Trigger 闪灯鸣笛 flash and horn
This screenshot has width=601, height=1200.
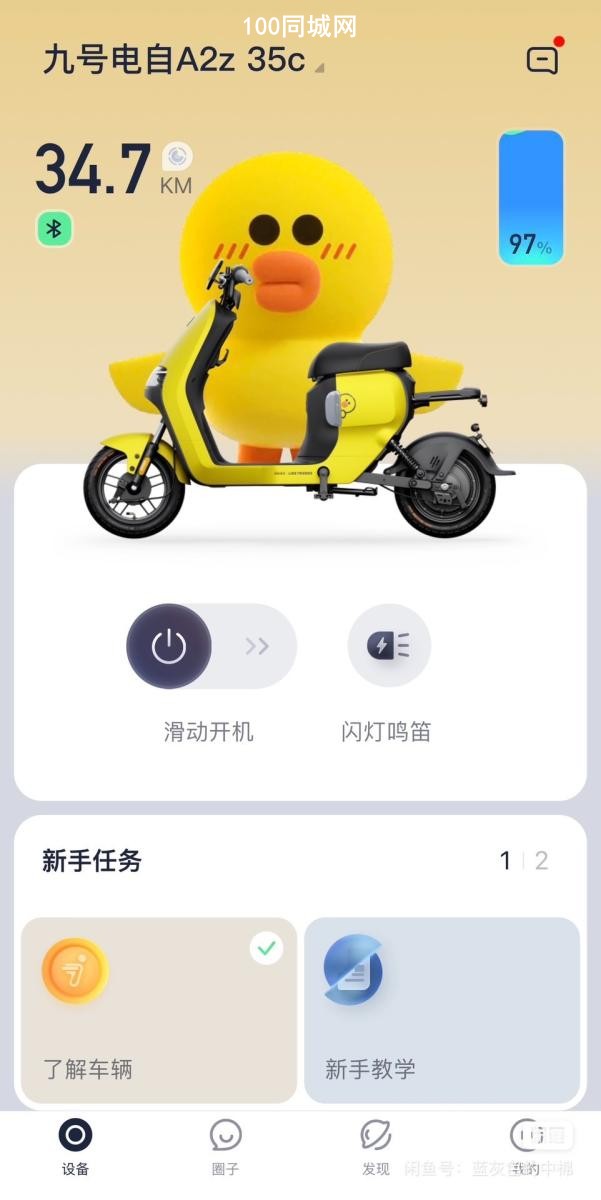coord(389,646)
